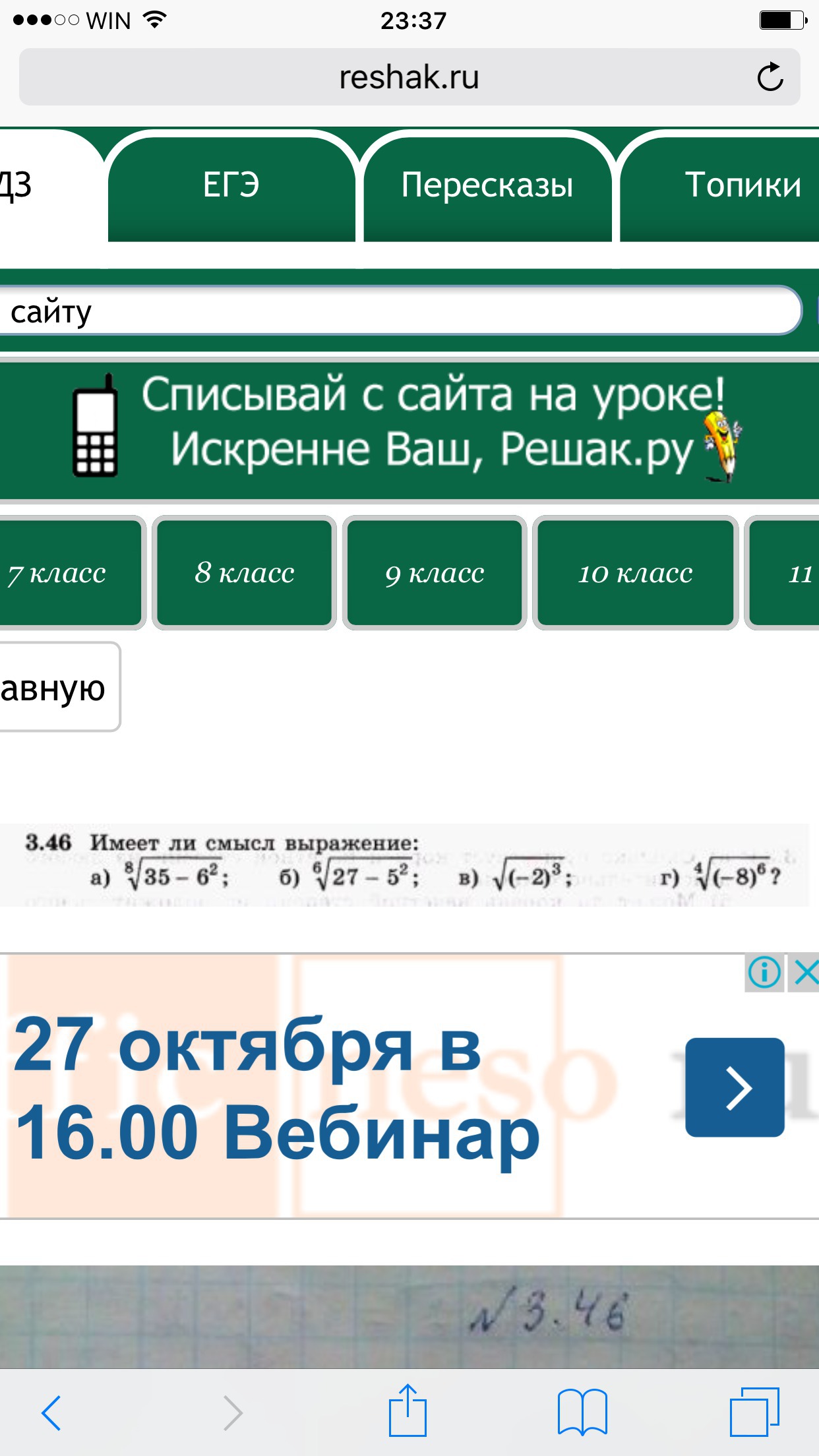The height and width of the screenshot is (1456, 819).
Task: Open the 9 класс section
Action: (435, 573)
